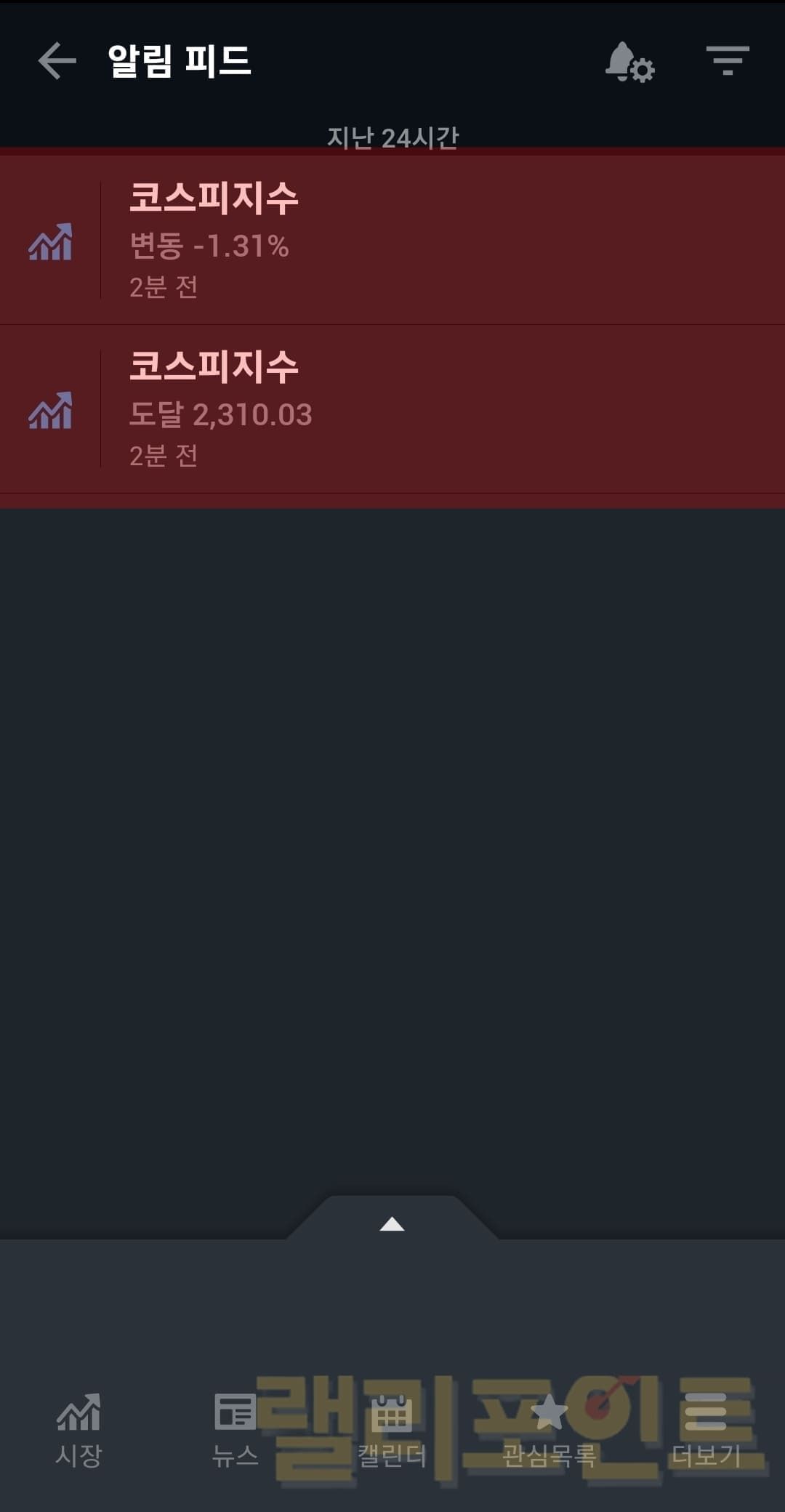Image resolution: width=785 pixels, height=1512 pixels.
Task: Open the 코스피지수 변동 -1.31% alert
Action: click(392, 241)
